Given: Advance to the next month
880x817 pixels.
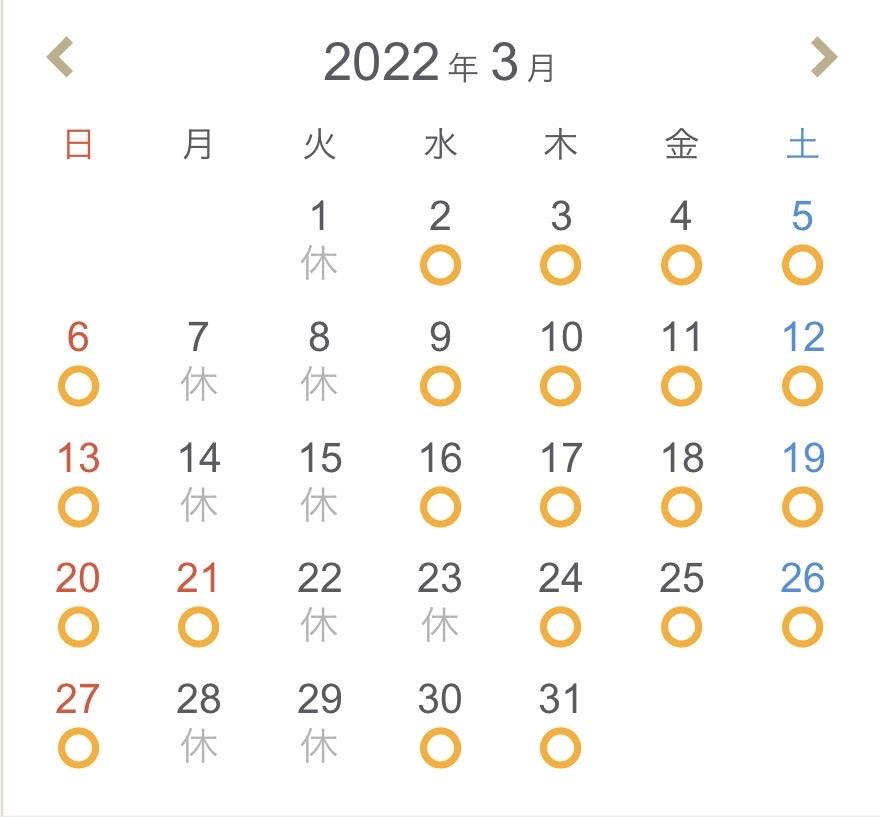Looking at the screenshot, I should pos(823,58).
